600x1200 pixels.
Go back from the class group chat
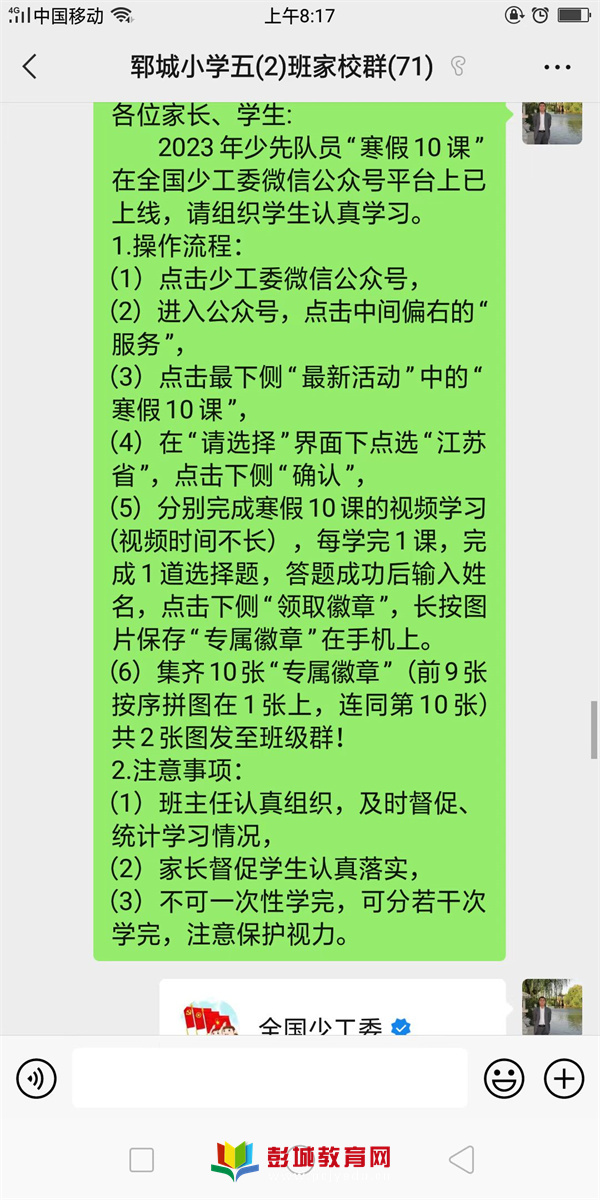[29, 67]
